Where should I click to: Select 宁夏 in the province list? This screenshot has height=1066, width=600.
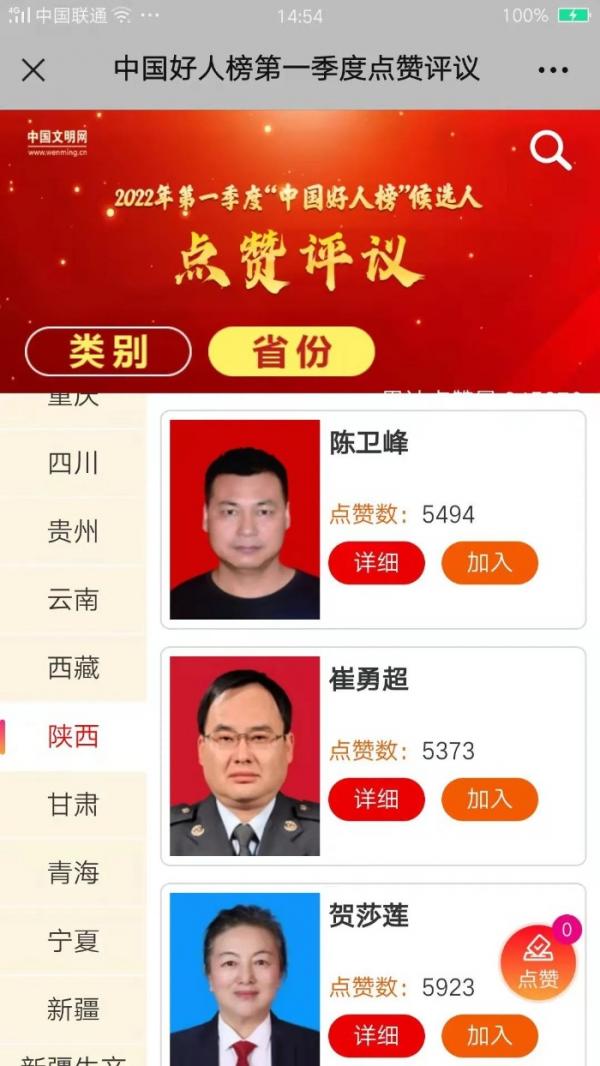(x=73, y=941)
